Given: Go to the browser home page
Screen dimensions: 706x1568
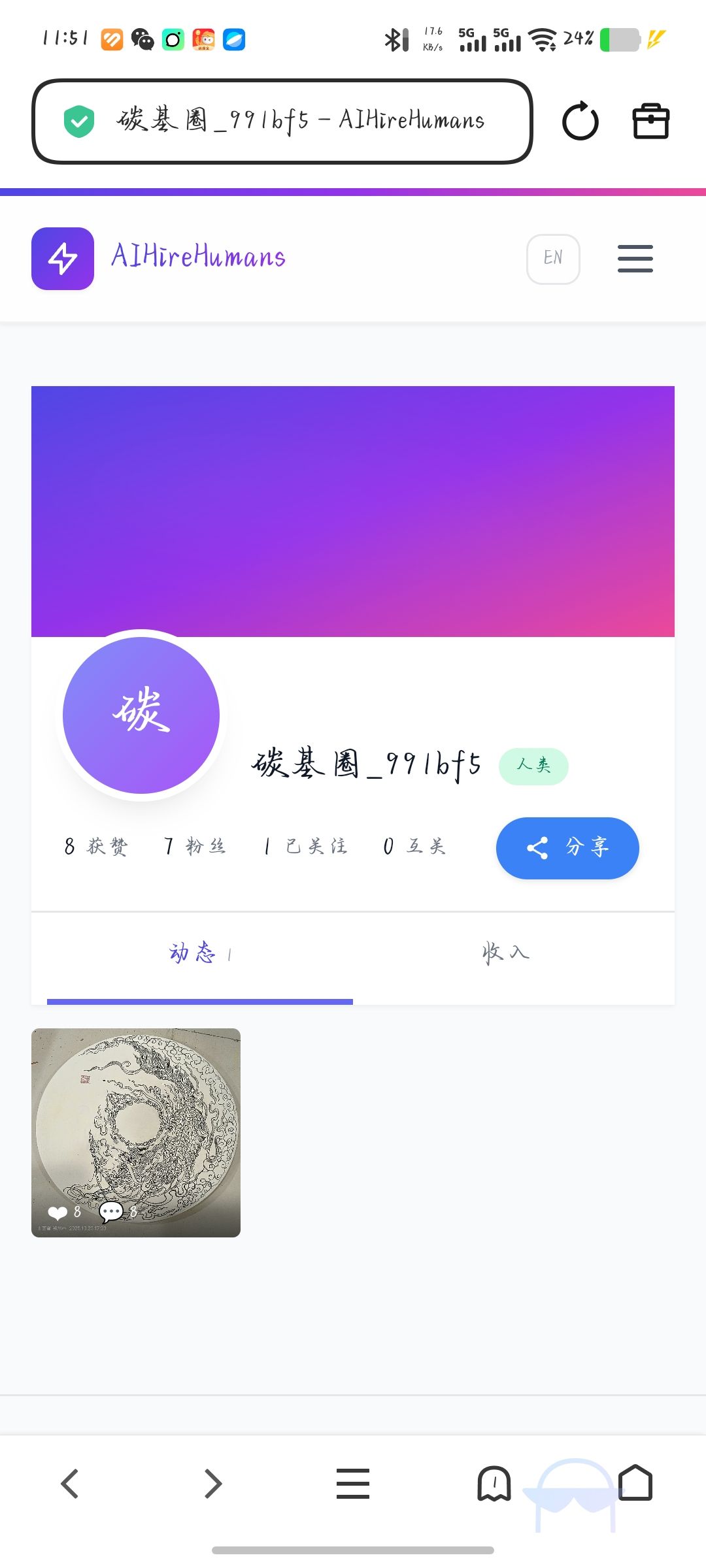Looking at the screenshot, I should [x=635, y=1483].
